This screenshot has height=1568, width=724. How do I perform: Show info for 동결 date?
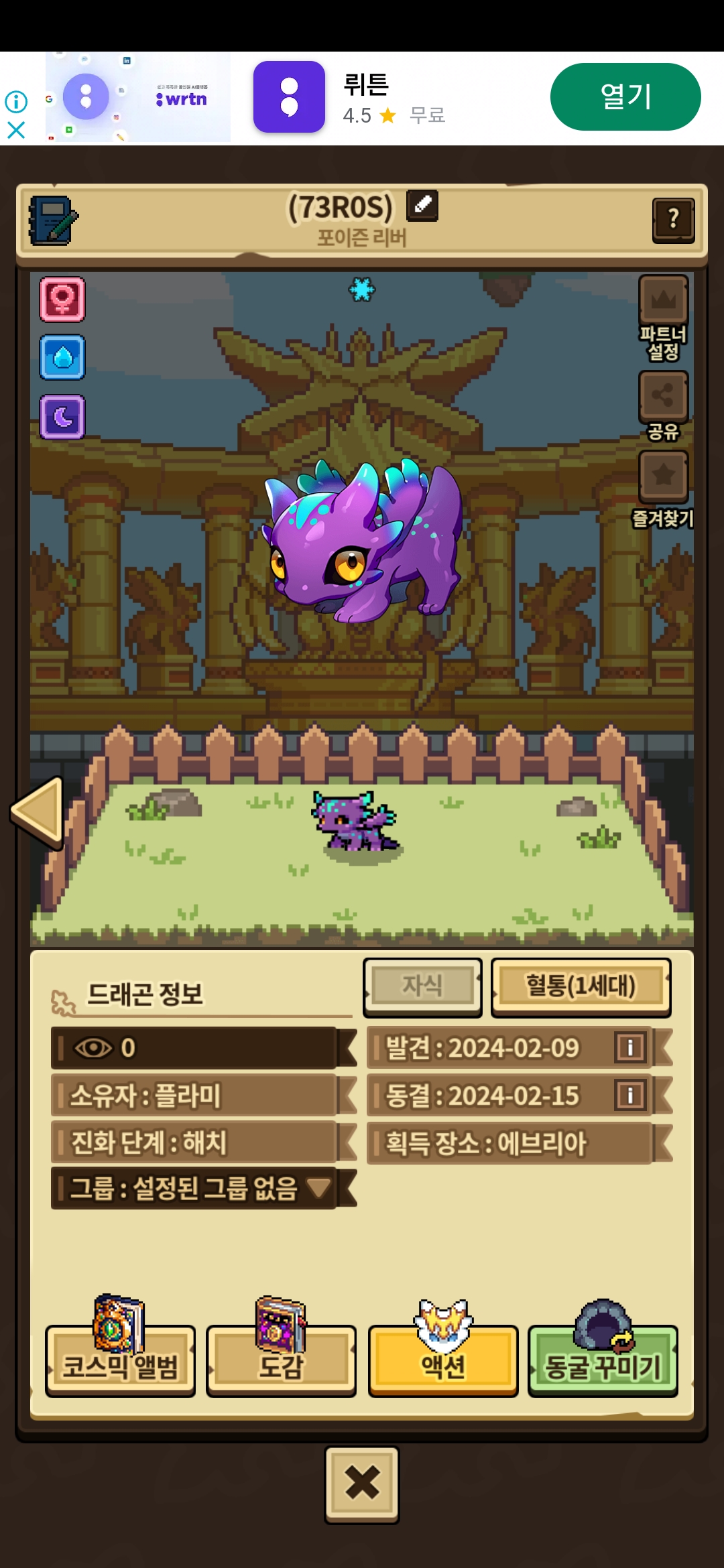pos(630,1096)
